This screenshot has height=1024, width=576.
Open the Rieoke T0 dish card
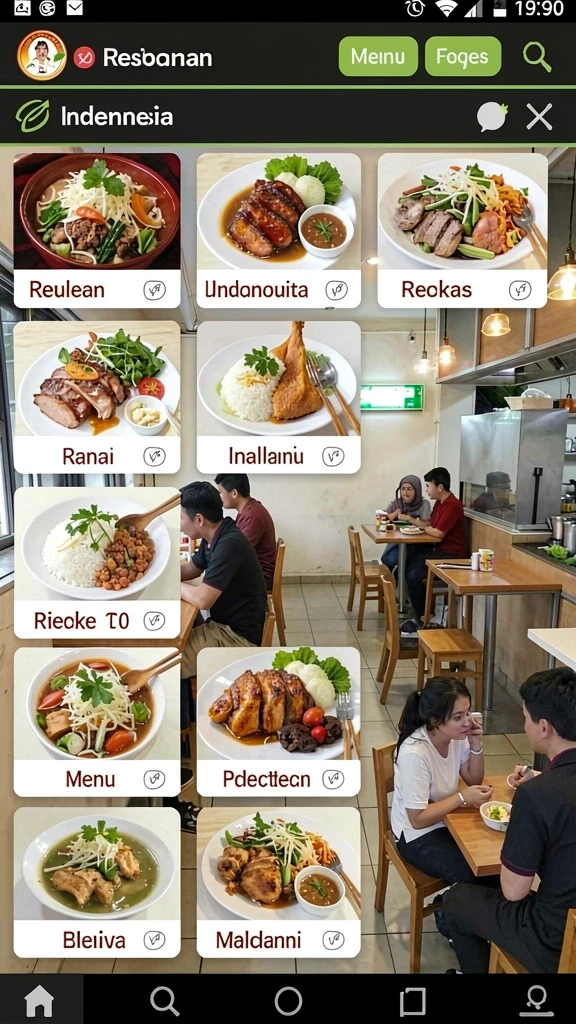97,563
